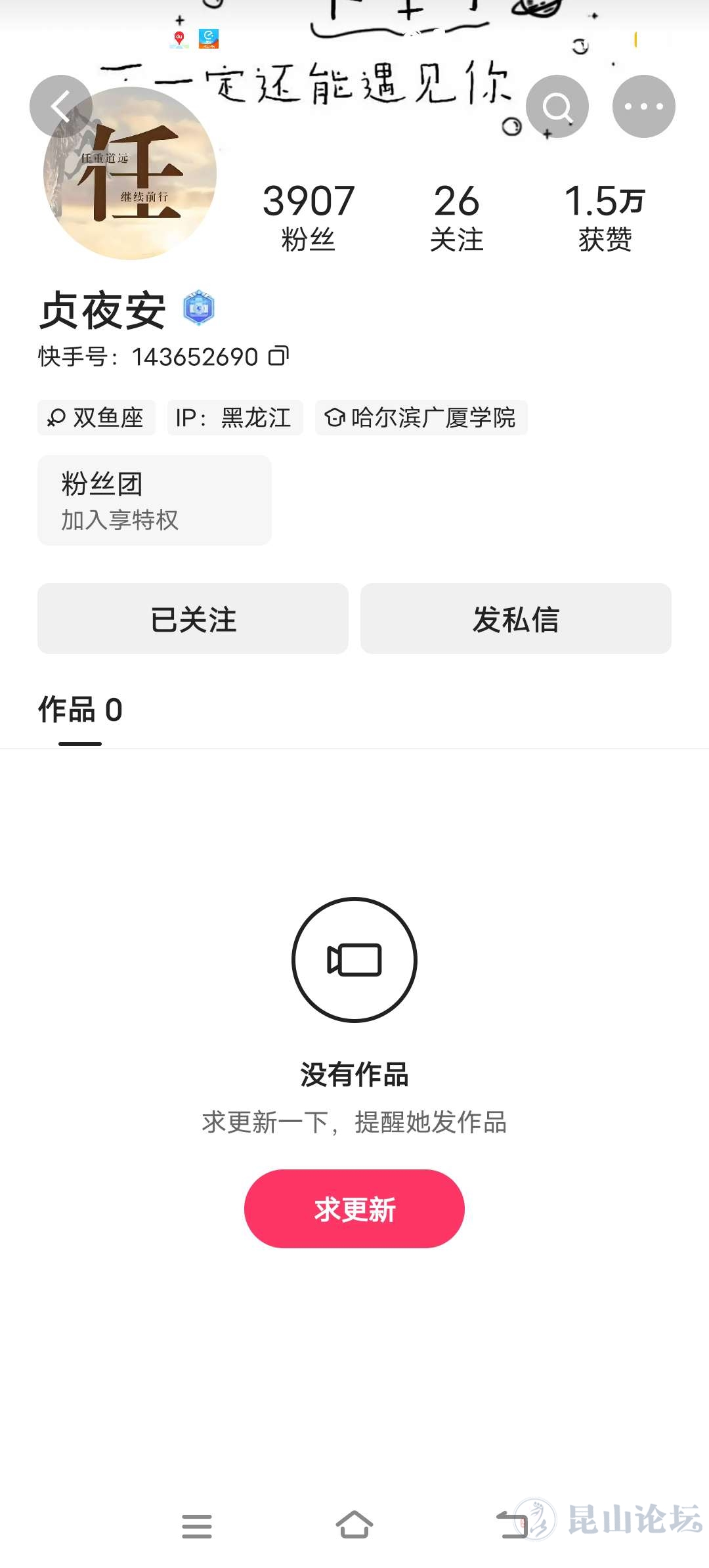Open search on this profile
The image size is (709, 1568).
[557, 106]
